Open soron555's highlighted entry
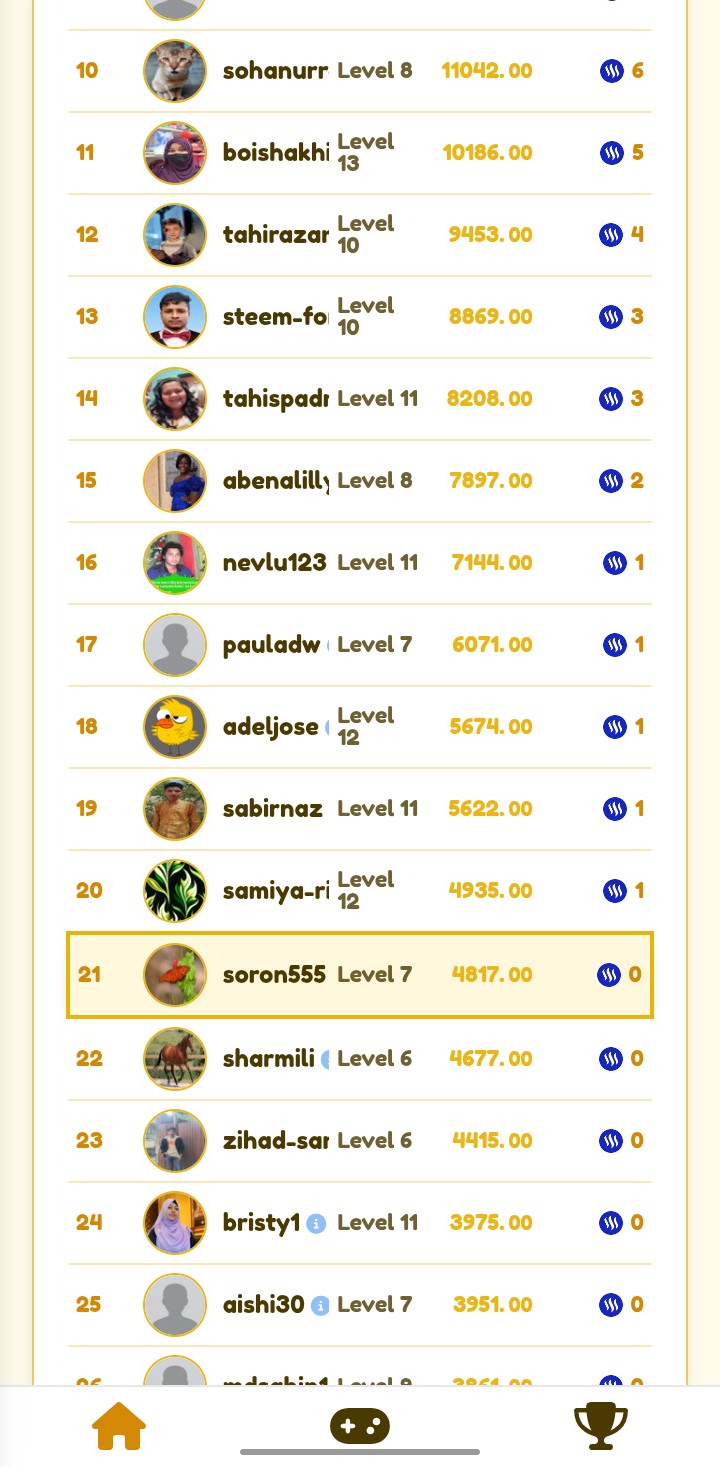The width and height of the screenshot is (720, 1467). (360, 975)
